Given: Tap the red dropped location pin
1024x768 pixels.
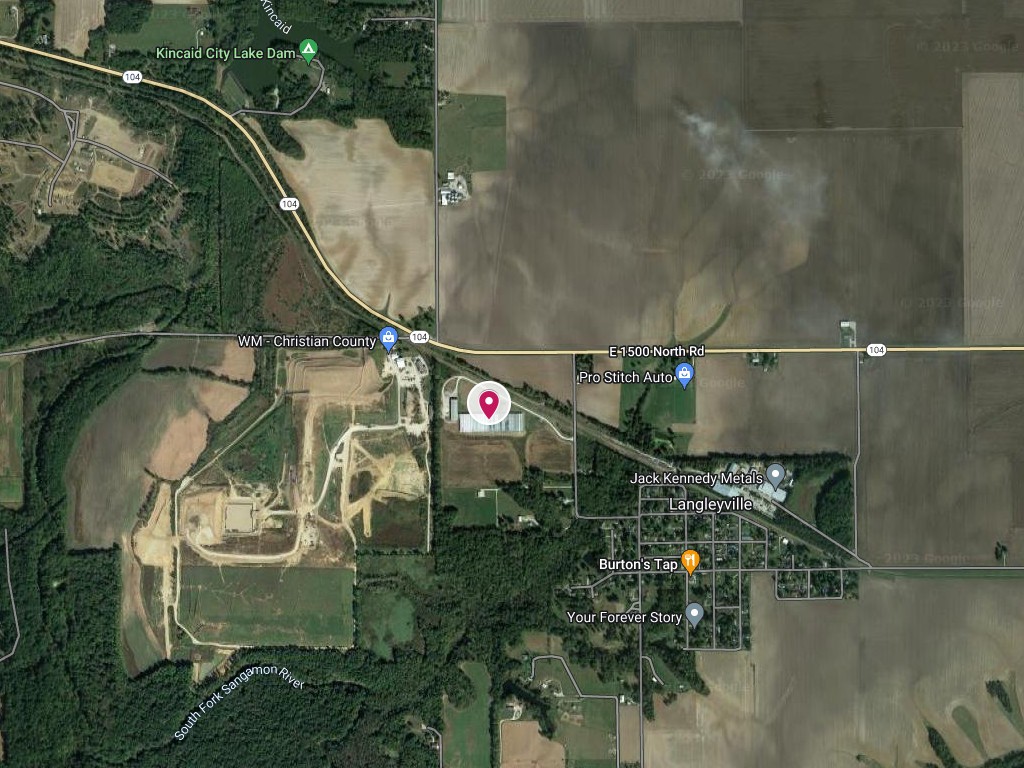Looking at the screenshot, I should click(x=488, y=404).
